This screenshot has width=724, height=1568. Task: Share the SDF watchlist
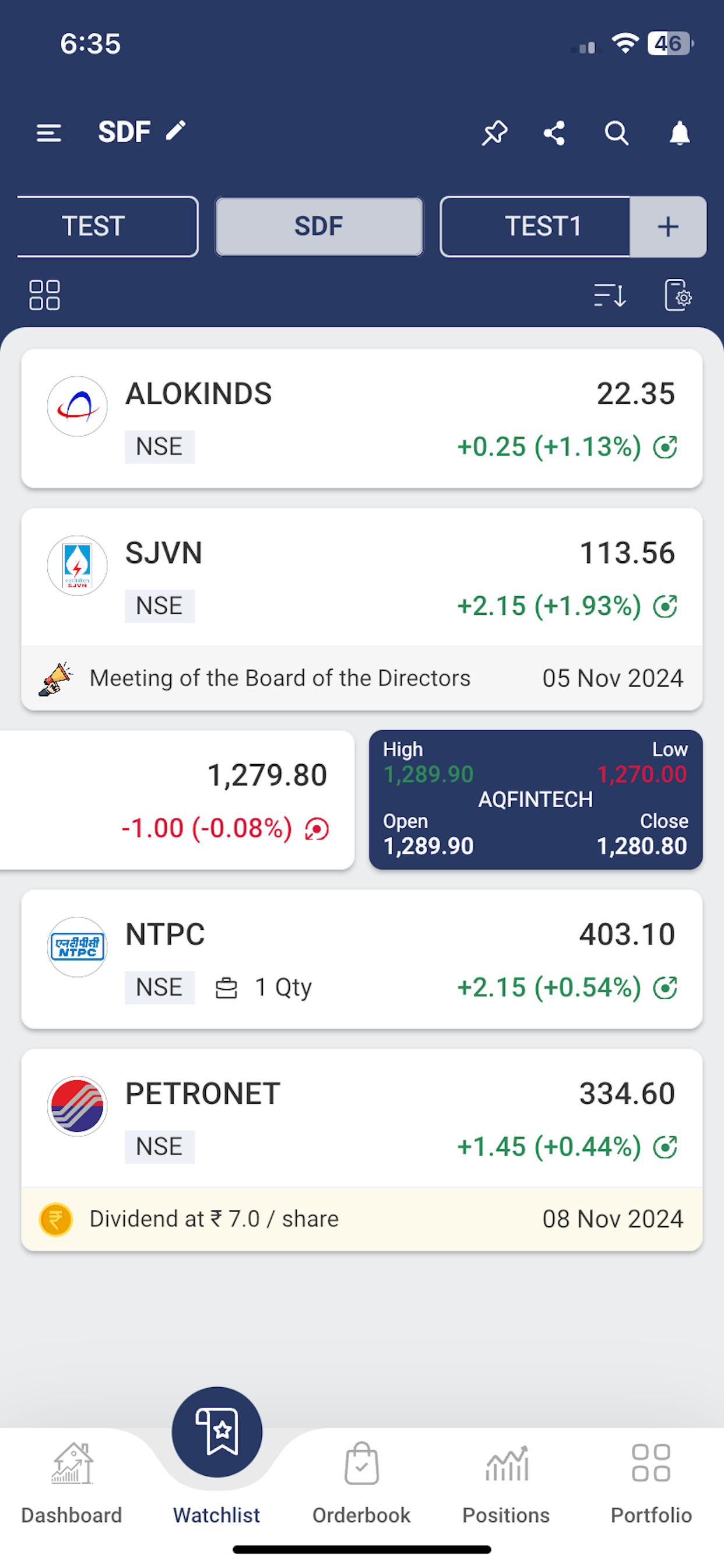coord(554,132)
